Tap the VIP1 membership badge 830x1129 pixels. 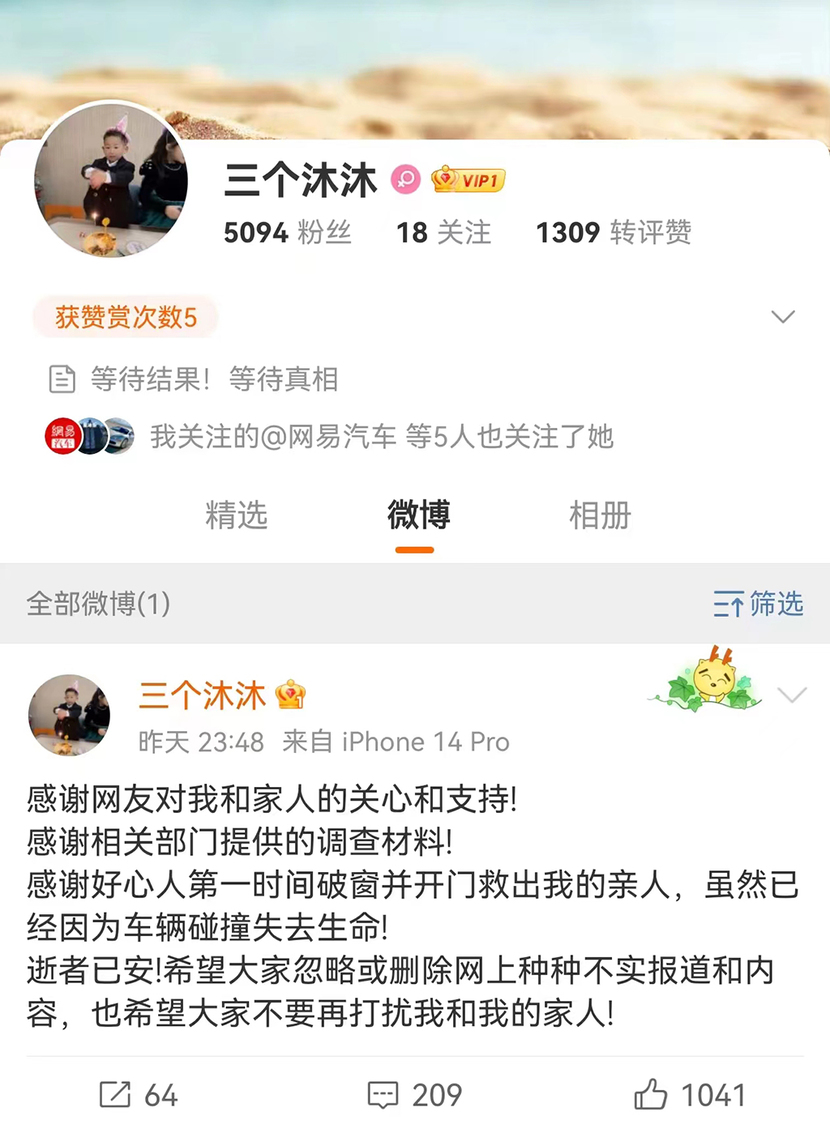pyautogui.click(x=468, y=181)
